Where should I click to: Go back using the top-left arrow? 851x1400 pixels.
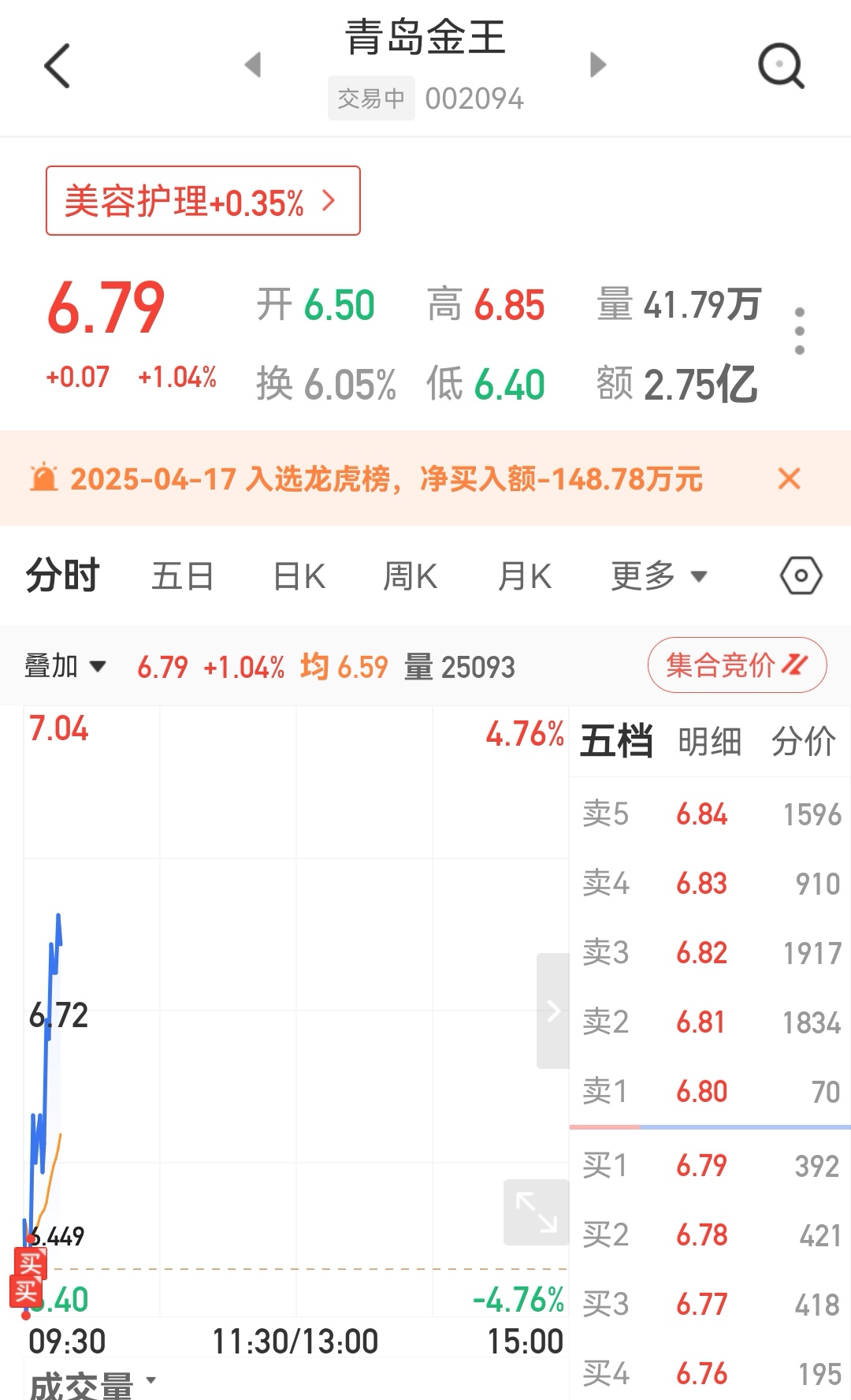[x=58, y=65]
